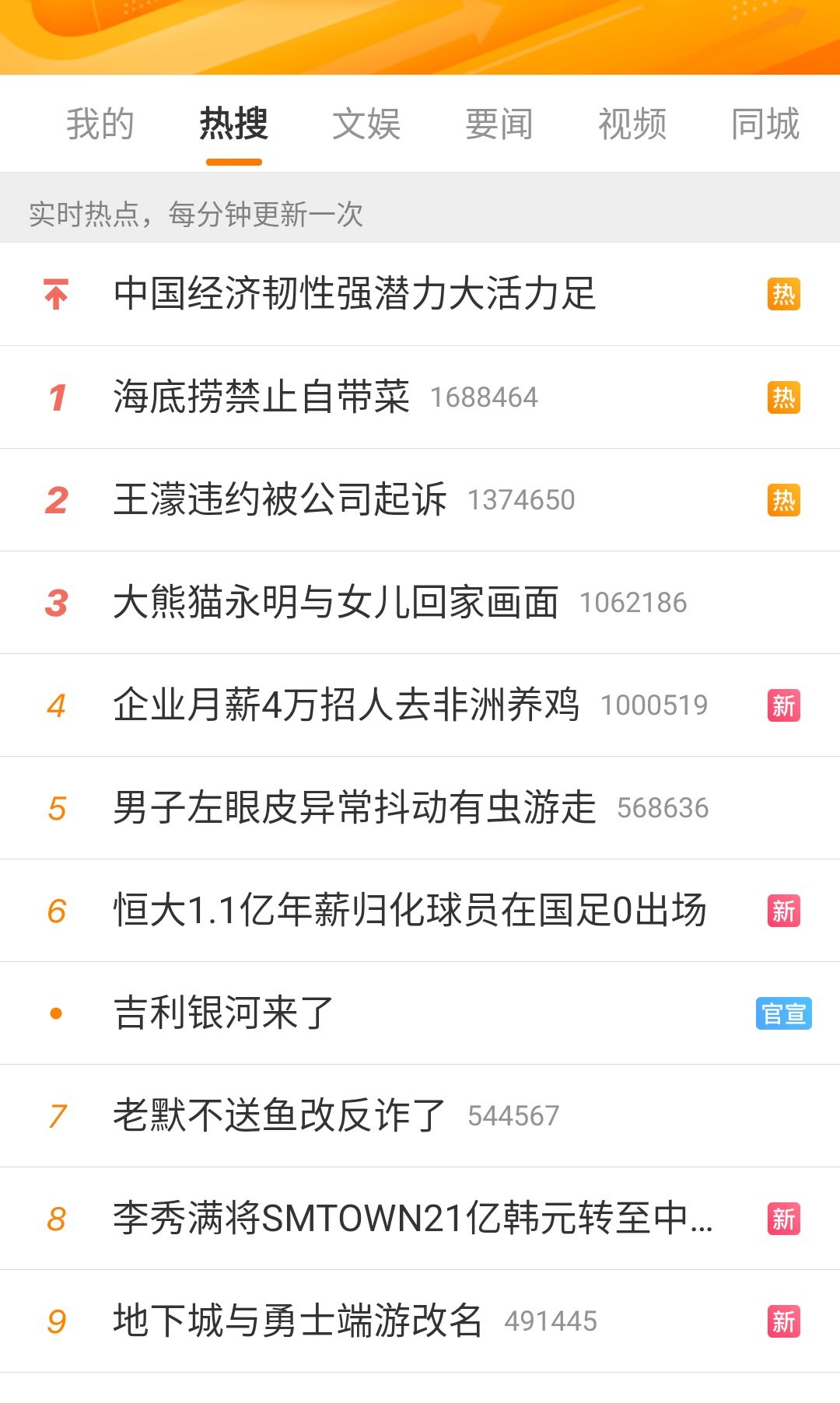
Task: View topic 大熊猫永明与女儿回家画面
Action: tap(420, 603)
